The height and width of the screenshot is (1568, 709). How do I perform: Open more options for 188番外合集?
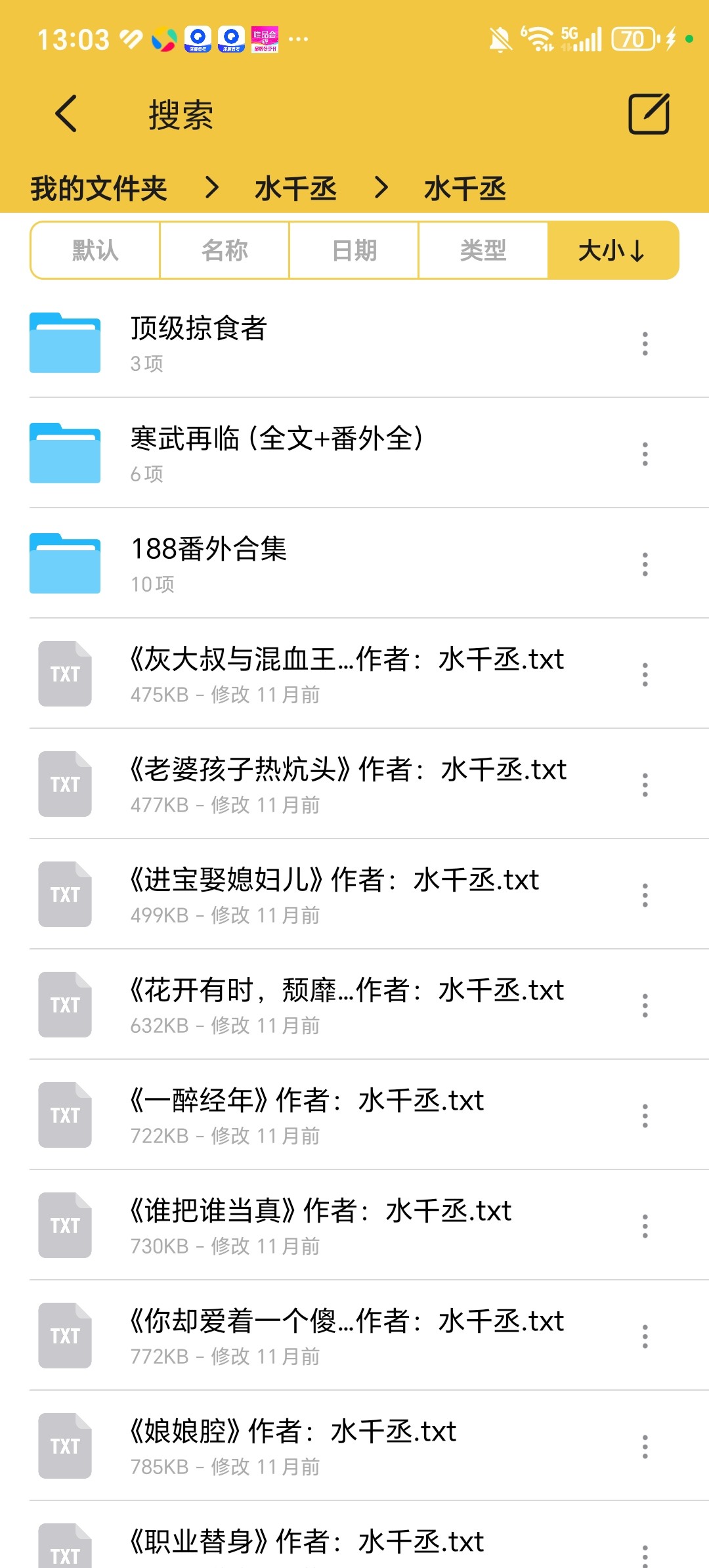tap(645, 564)
